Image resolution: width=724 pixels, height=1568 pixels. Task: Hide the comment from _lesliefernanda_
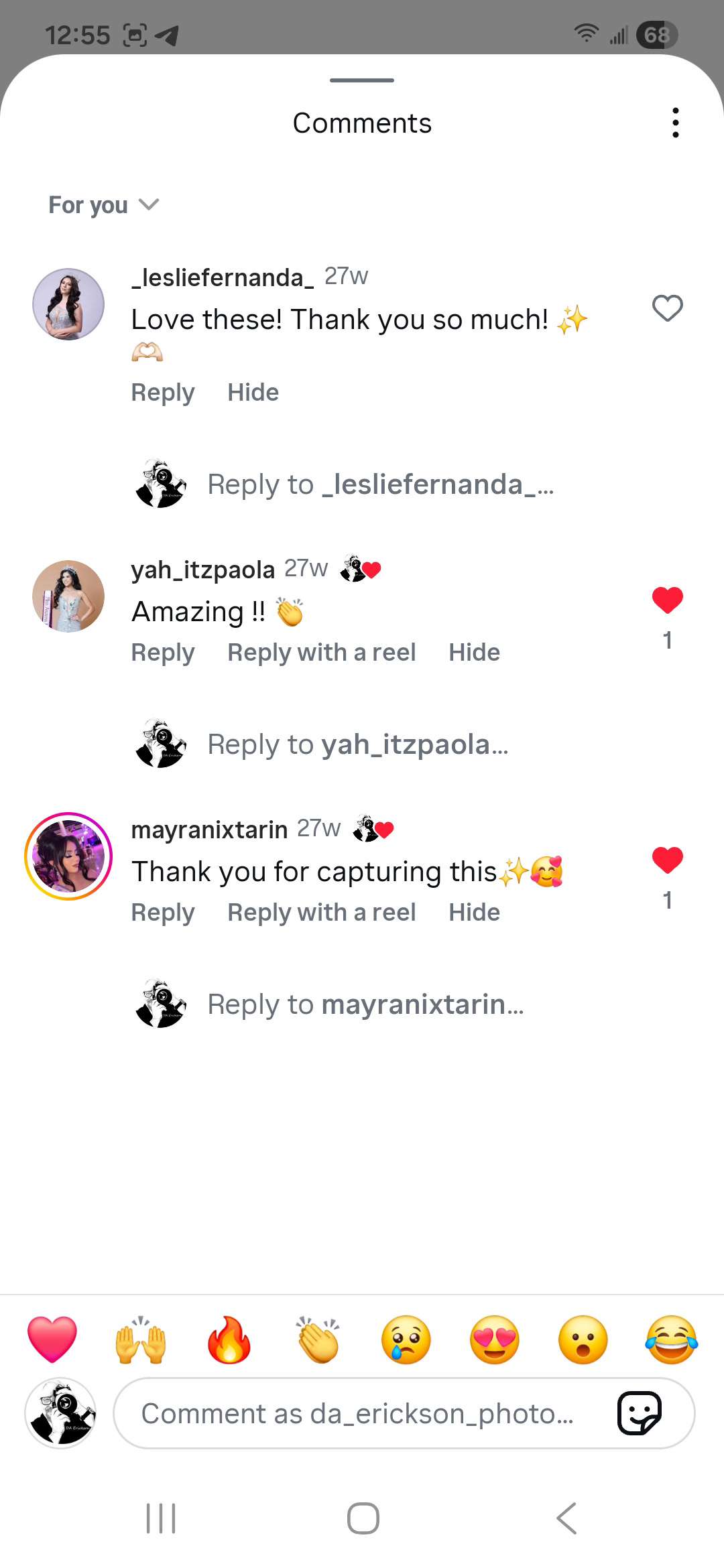pos(253,392)
